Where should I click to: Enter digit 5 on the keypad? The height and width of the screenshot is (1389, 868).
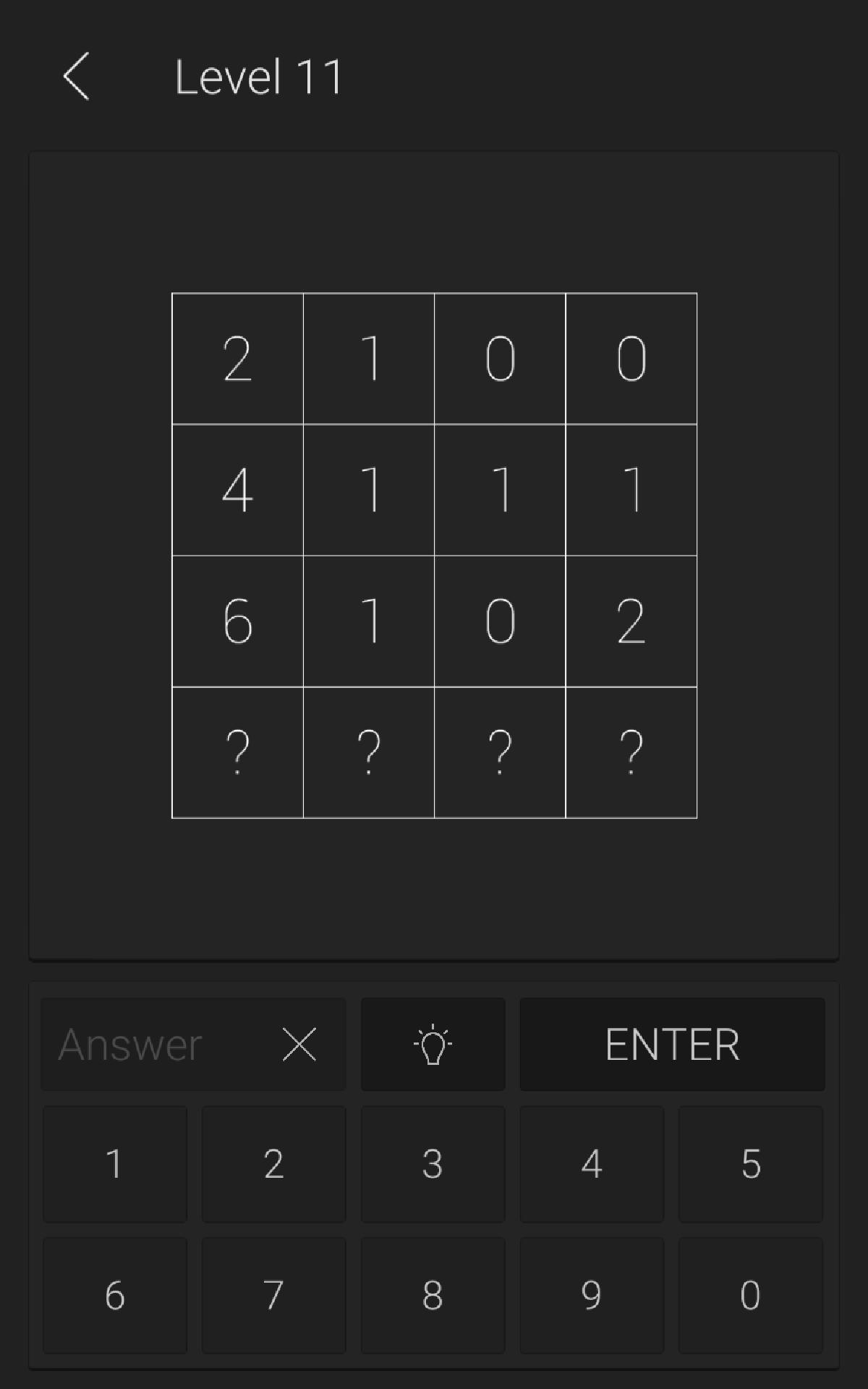pyautogui.click(x=751, y=1164)
